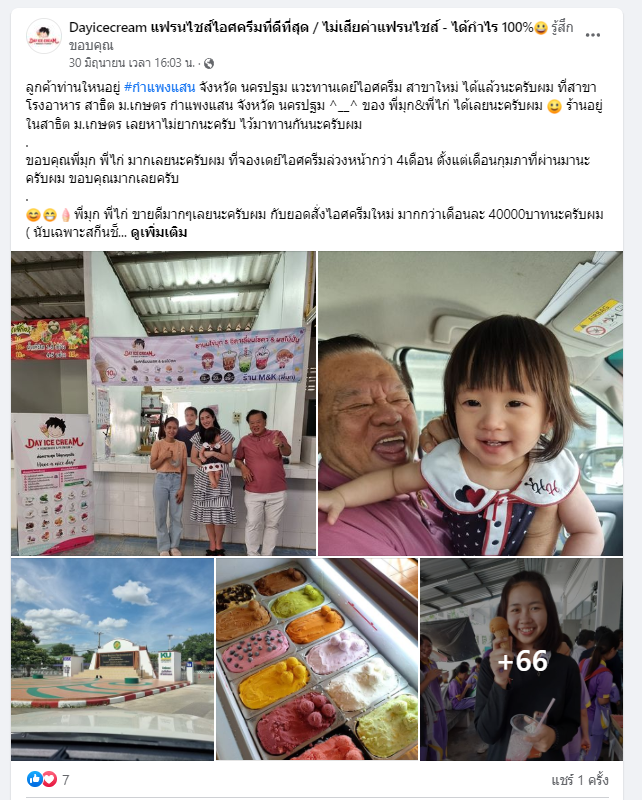Image resolution: width=642 pixels, height=800 pixels.
Task: View the แชร์ 1 ครั้ง share count
Action: (579, 779)
